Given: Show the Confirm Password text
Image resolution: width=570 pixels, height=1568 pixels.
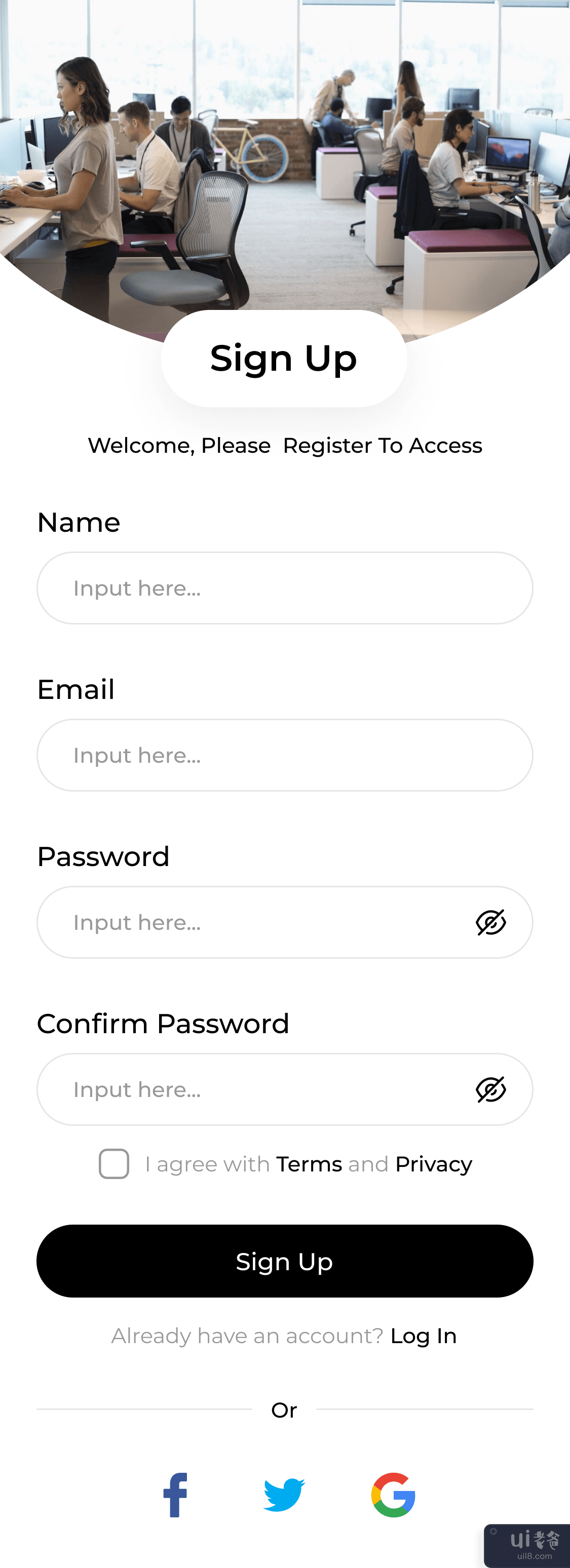Looking at the screenshot, I should (x=490, y=1089).
